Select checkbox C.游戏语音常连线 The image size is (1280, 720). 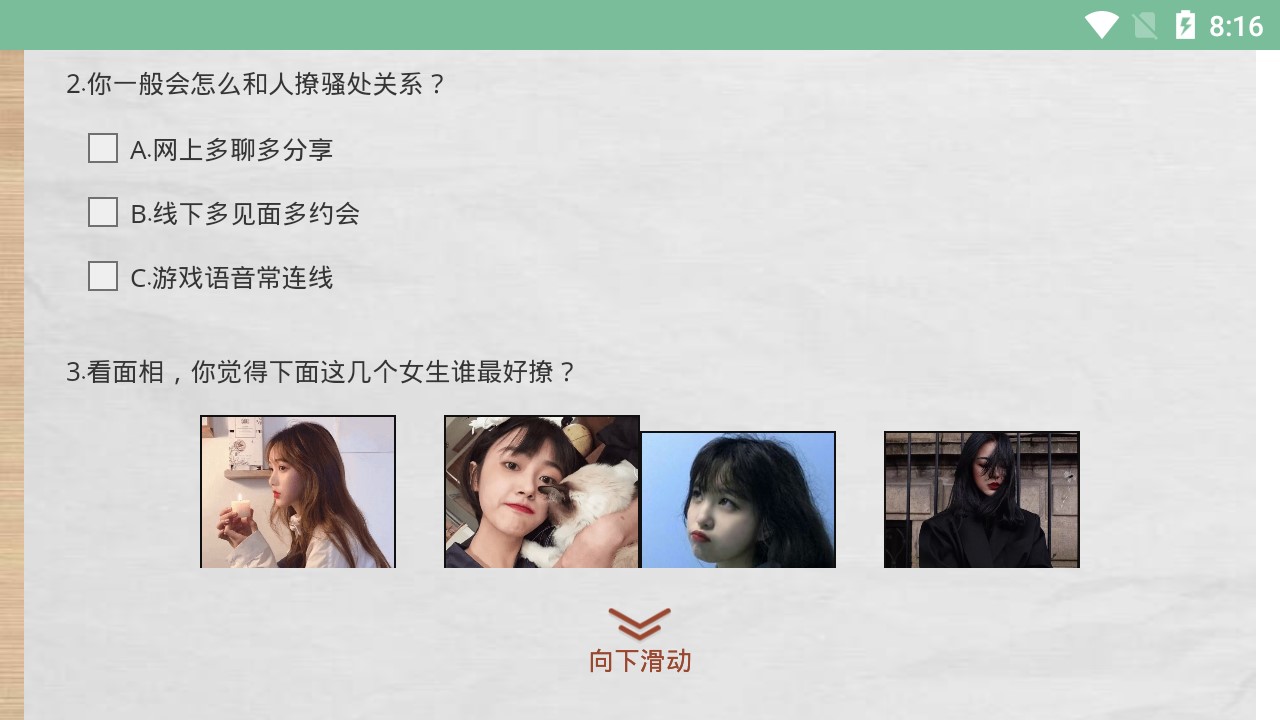(103, 277)
